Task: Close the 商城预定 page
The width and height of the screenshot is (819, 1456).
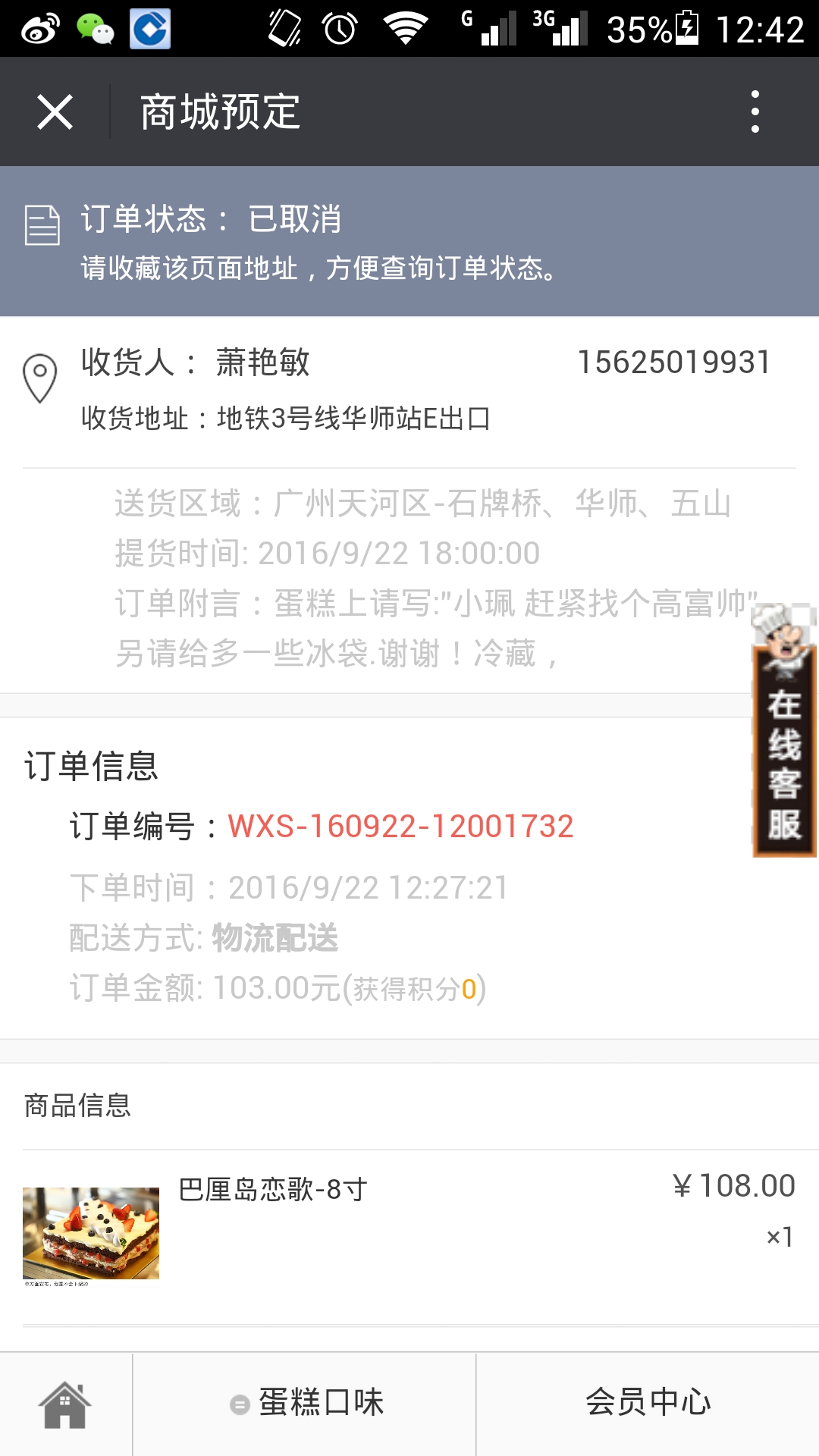Action: [x=55, y=112]
